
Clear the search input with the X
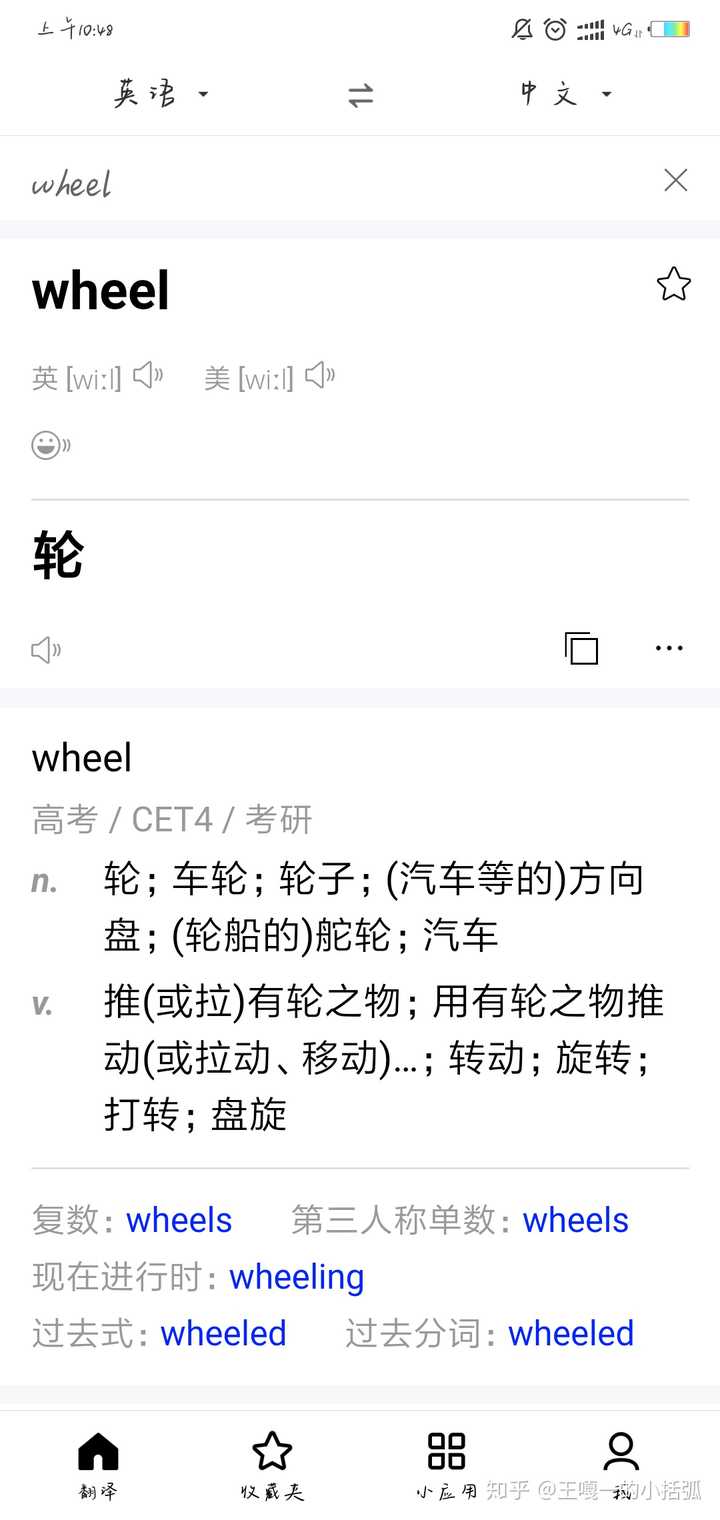675,181
